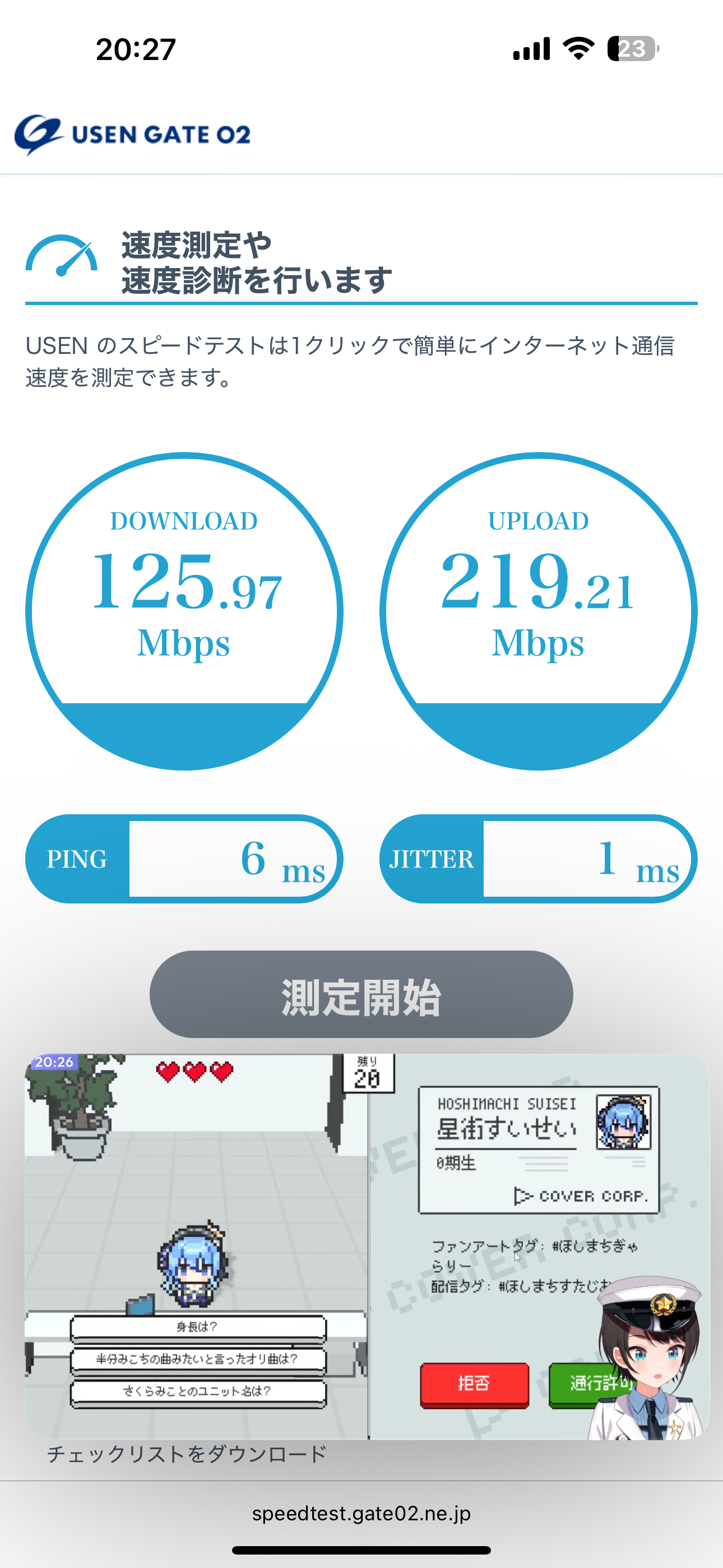Start the speed test with 測定開始
Viewport: 723px width, 1568px height.
coord(361,995)
